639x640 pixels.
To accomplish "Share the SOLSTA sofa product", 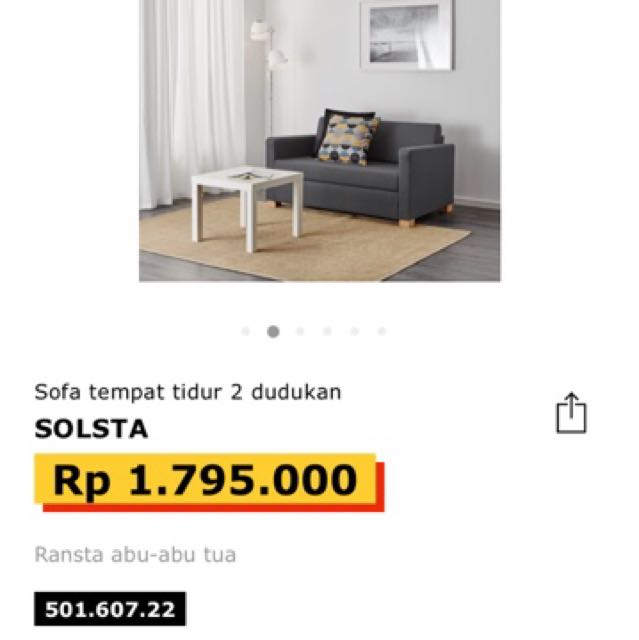I will pyautogui.click(x=570, y=413).
